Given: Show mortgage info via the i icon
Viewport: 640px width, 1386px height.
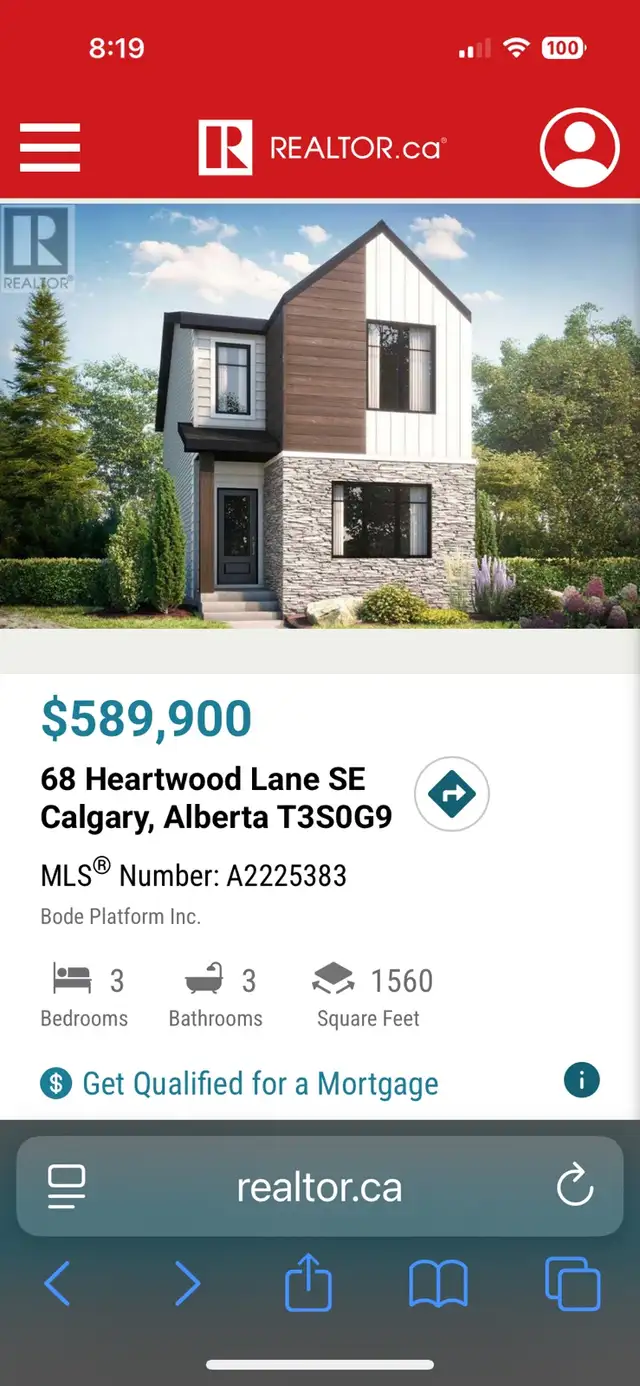Looking at the screenshot, I should (x=582, y=1080).
